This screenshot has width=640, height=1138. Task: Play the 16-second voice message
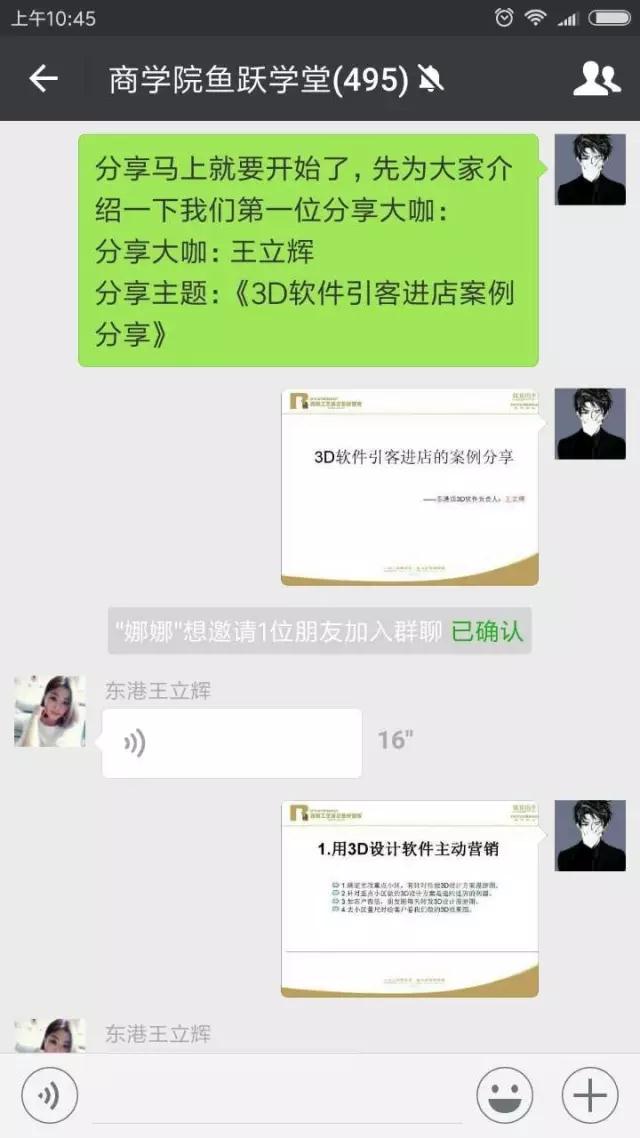(231, 743)
